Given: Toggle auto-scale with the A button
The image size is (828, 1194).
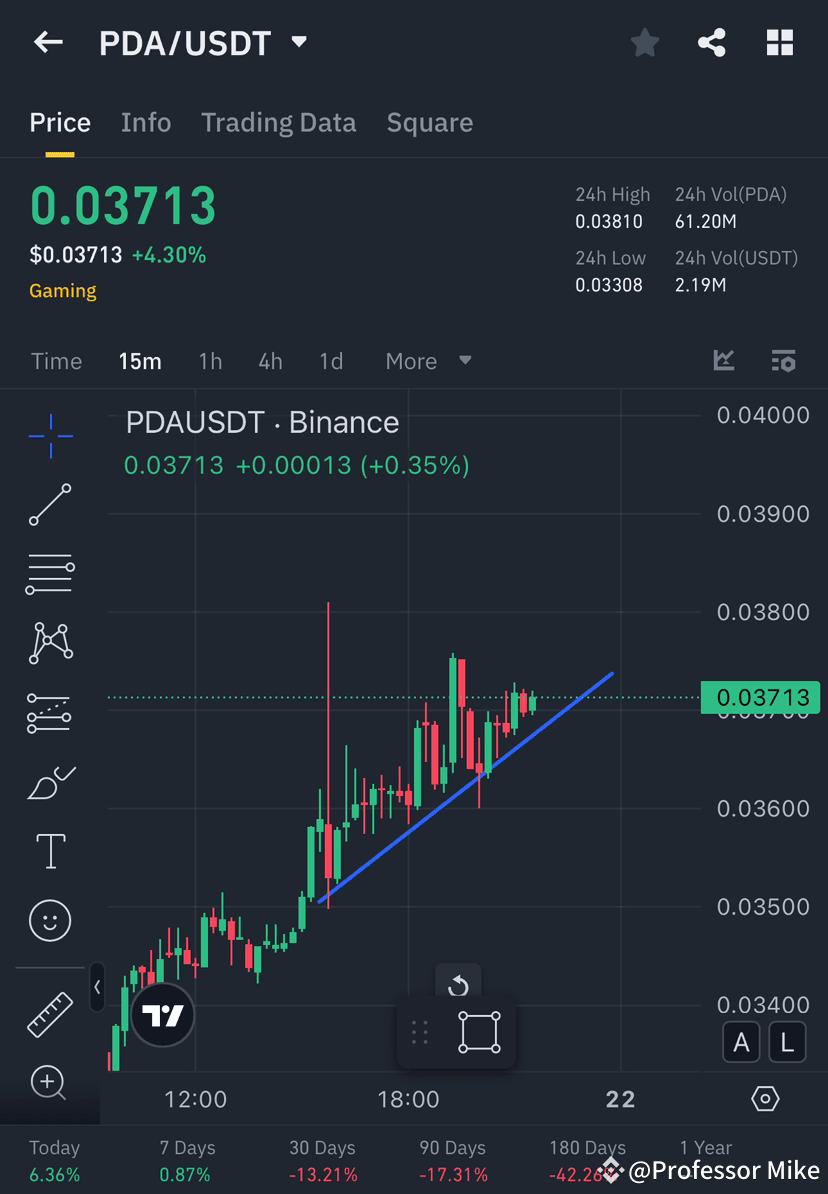Looking at the screenshot, I should point(741,1042).
